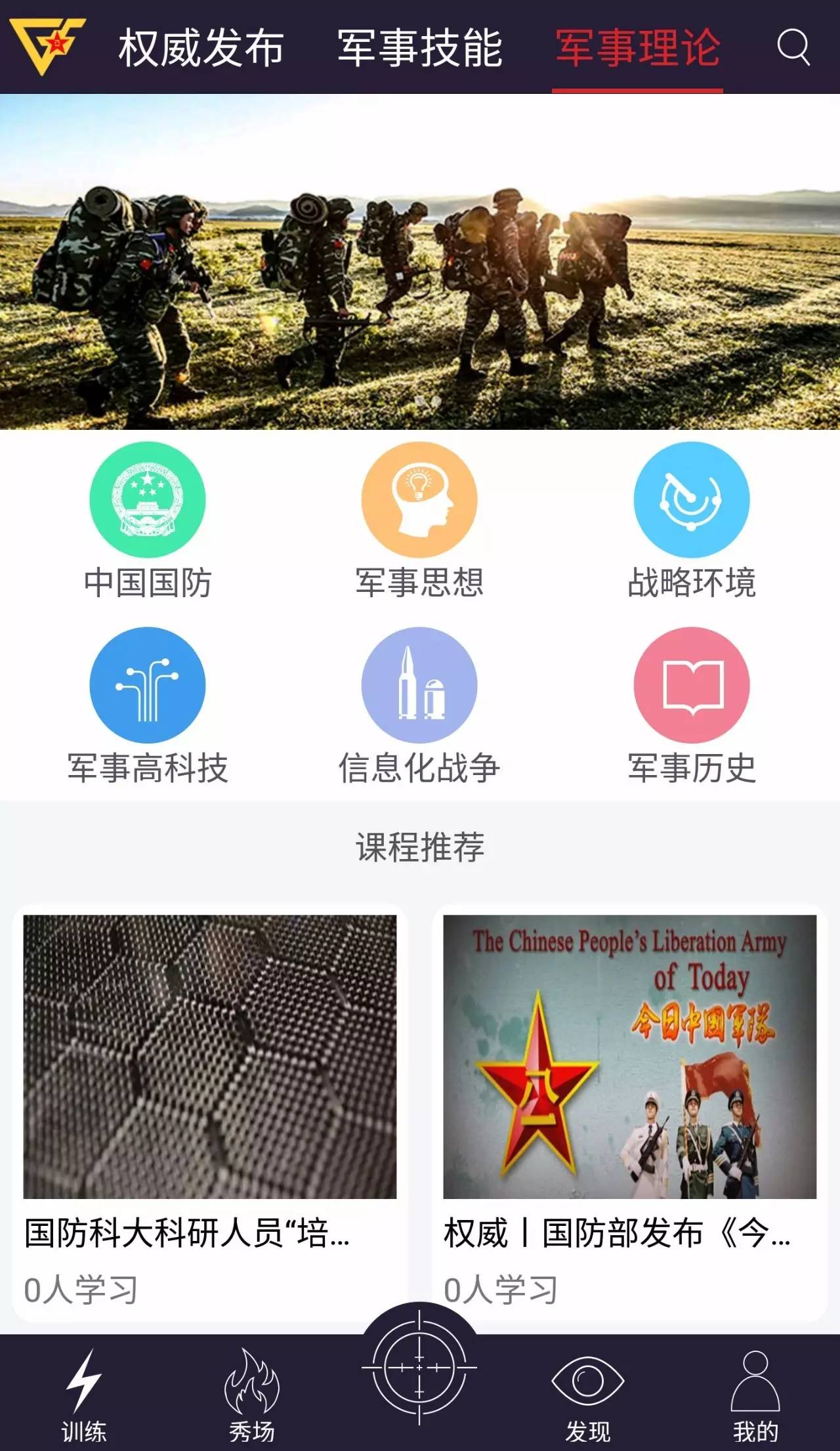Switch to the 权威发布 tab

pyautogui.click(x=201, y=51)
